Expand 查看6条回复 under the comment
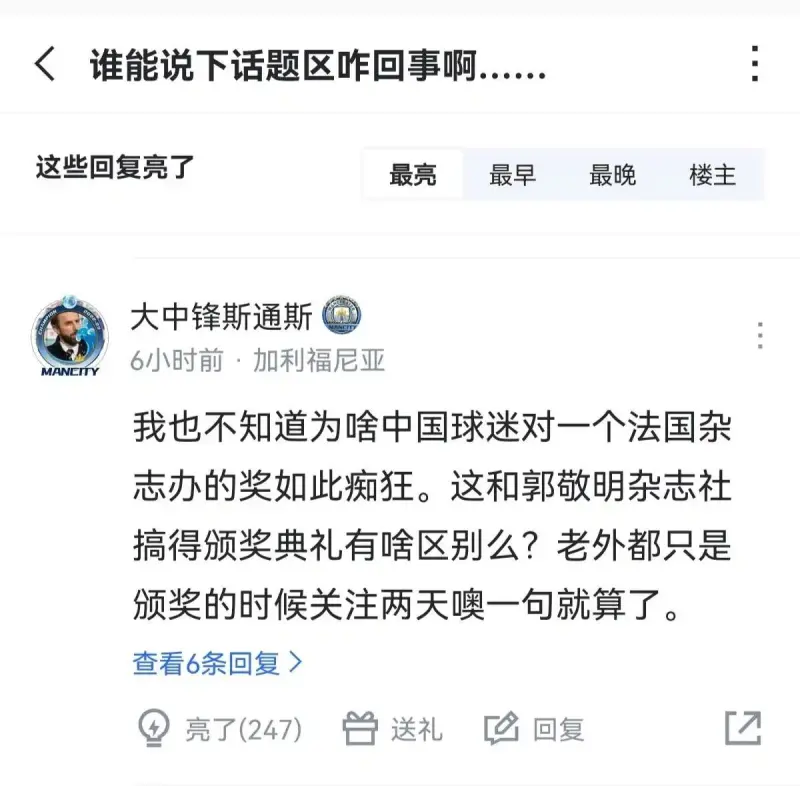 pos(217,662)
